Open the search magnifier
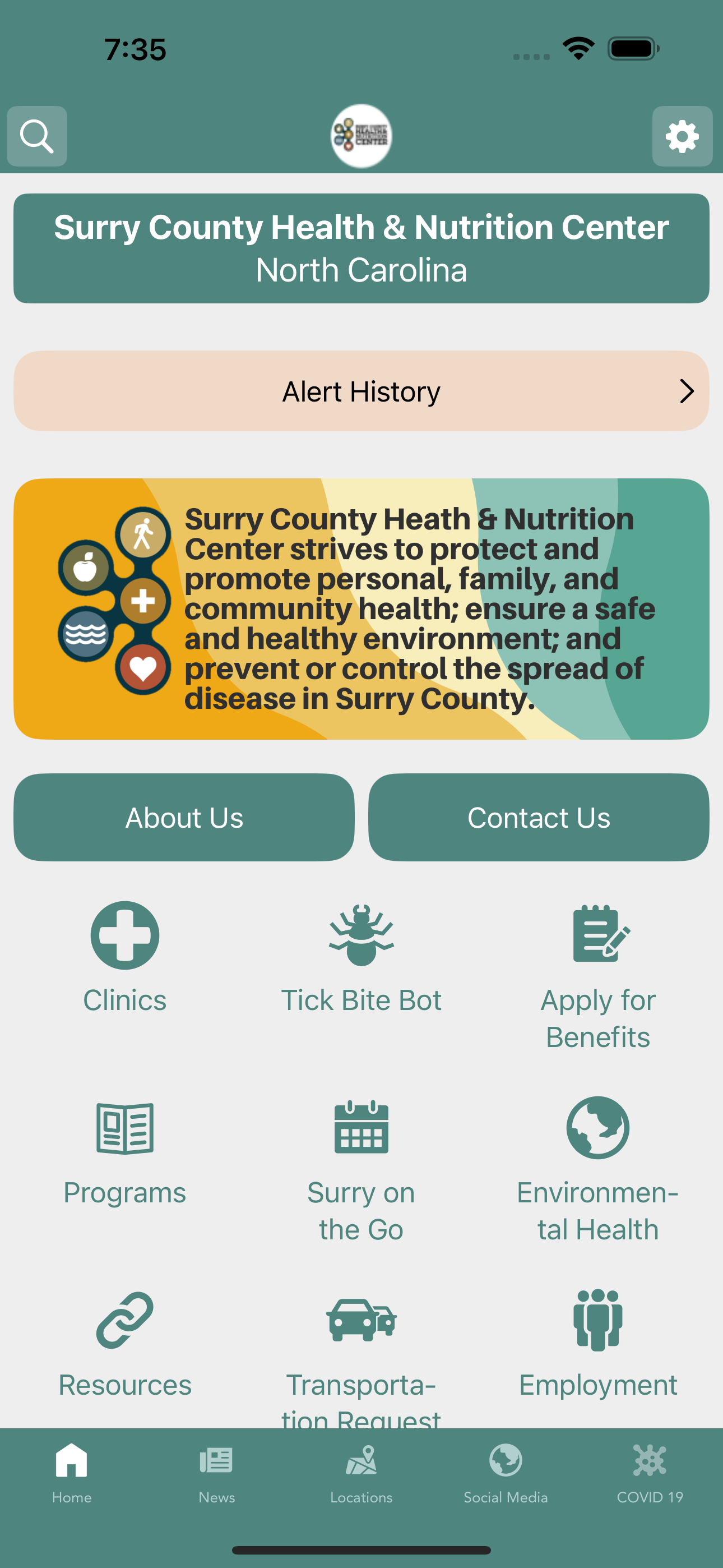Image resolution: width=723 pixels, height=1568 pixels. point(36,136)
